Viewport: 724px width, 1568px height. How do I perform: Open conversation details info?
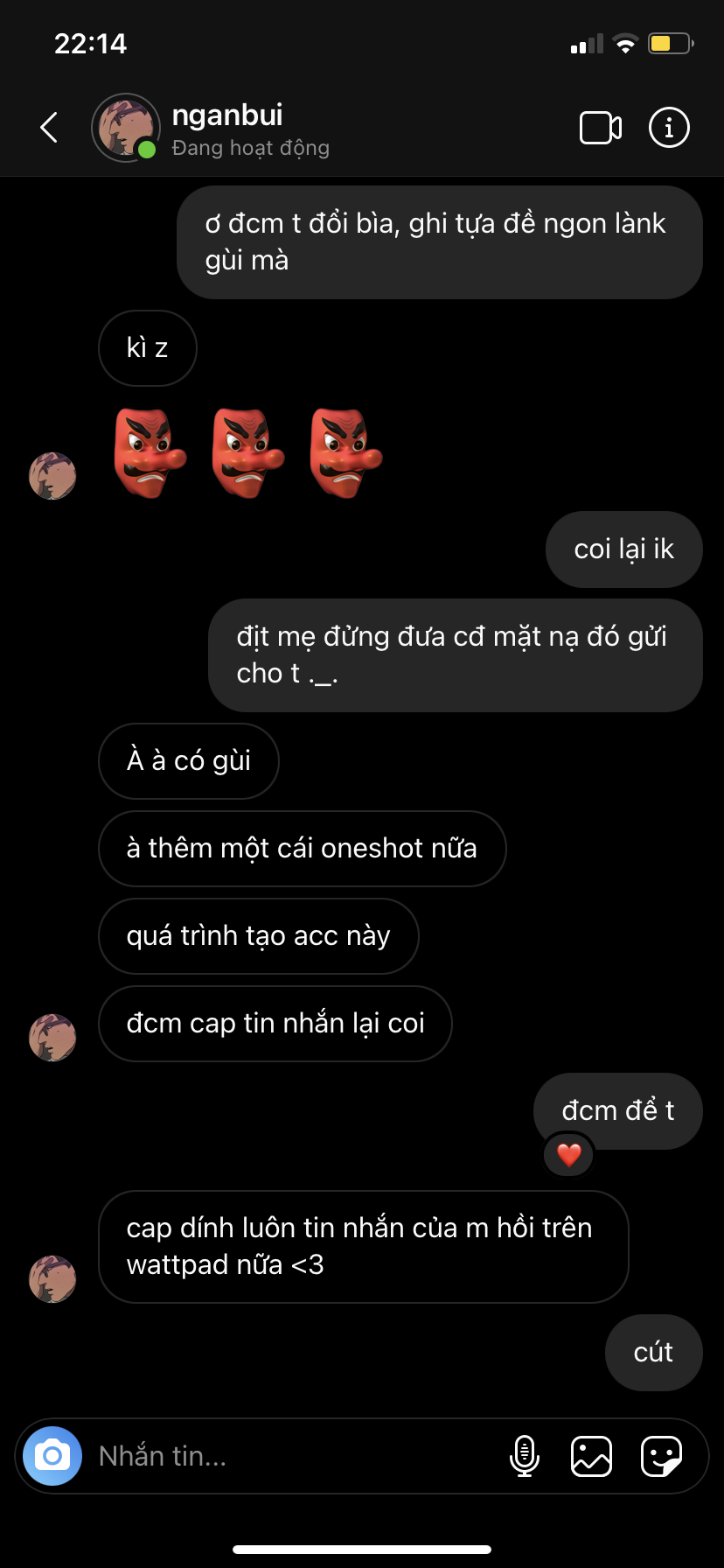[x=669, y=128]
